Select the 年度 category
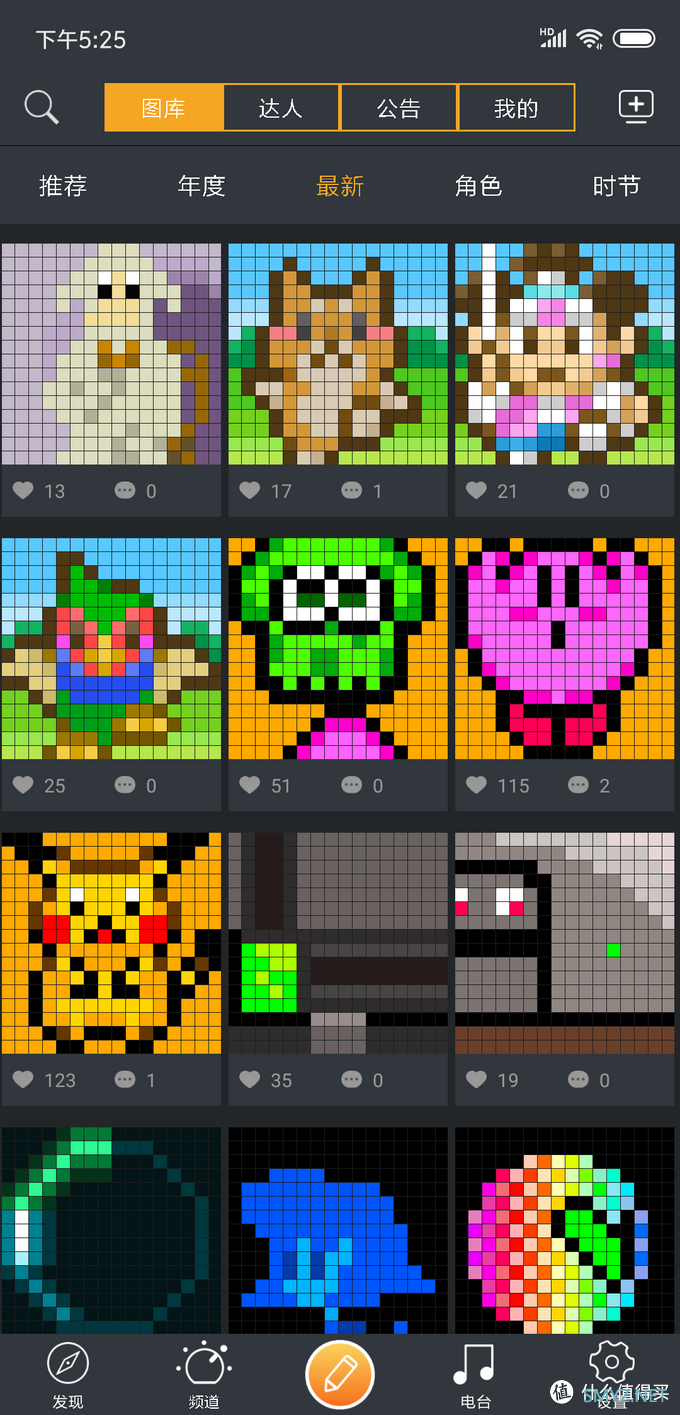The image size is (680, 1415). tap(201, 186)
